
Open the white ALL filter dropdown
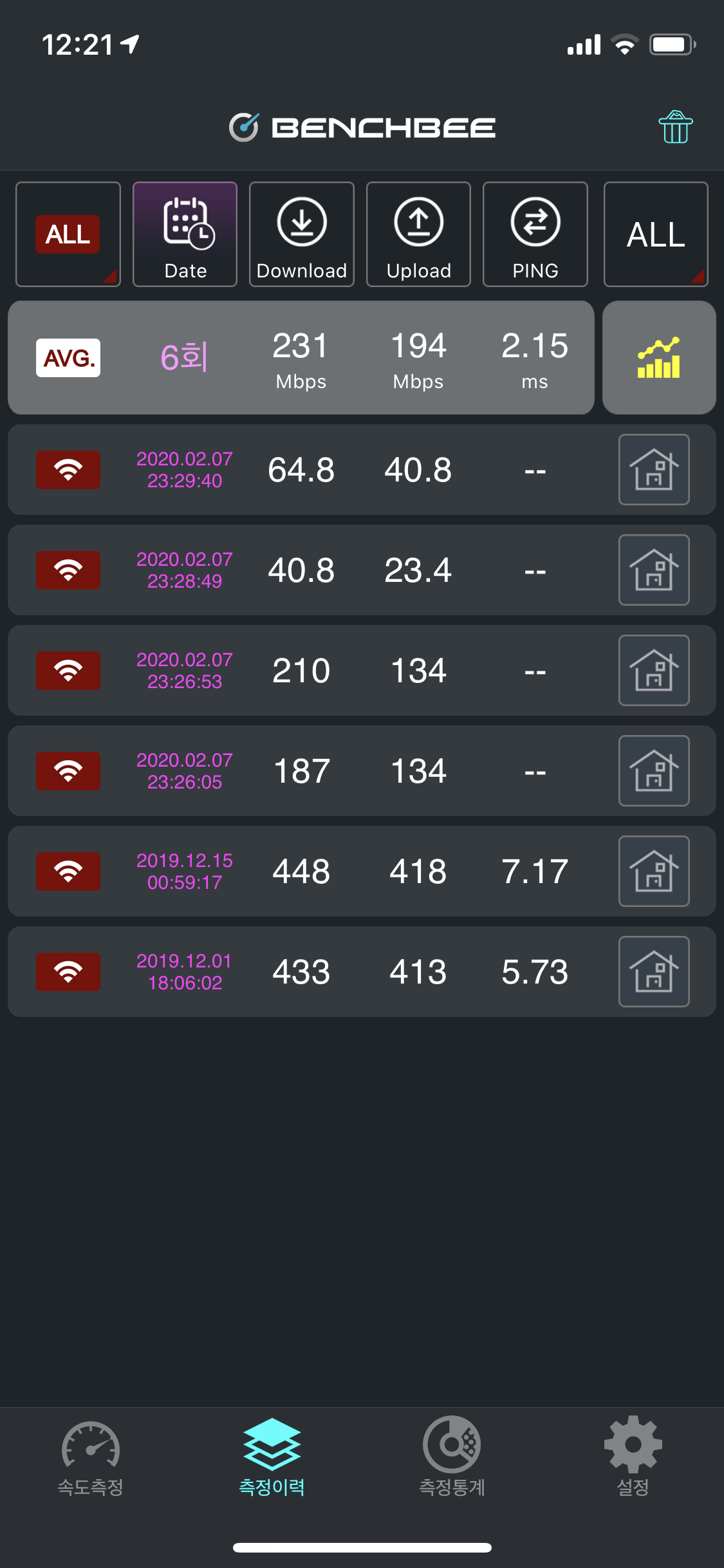[656, 234]
